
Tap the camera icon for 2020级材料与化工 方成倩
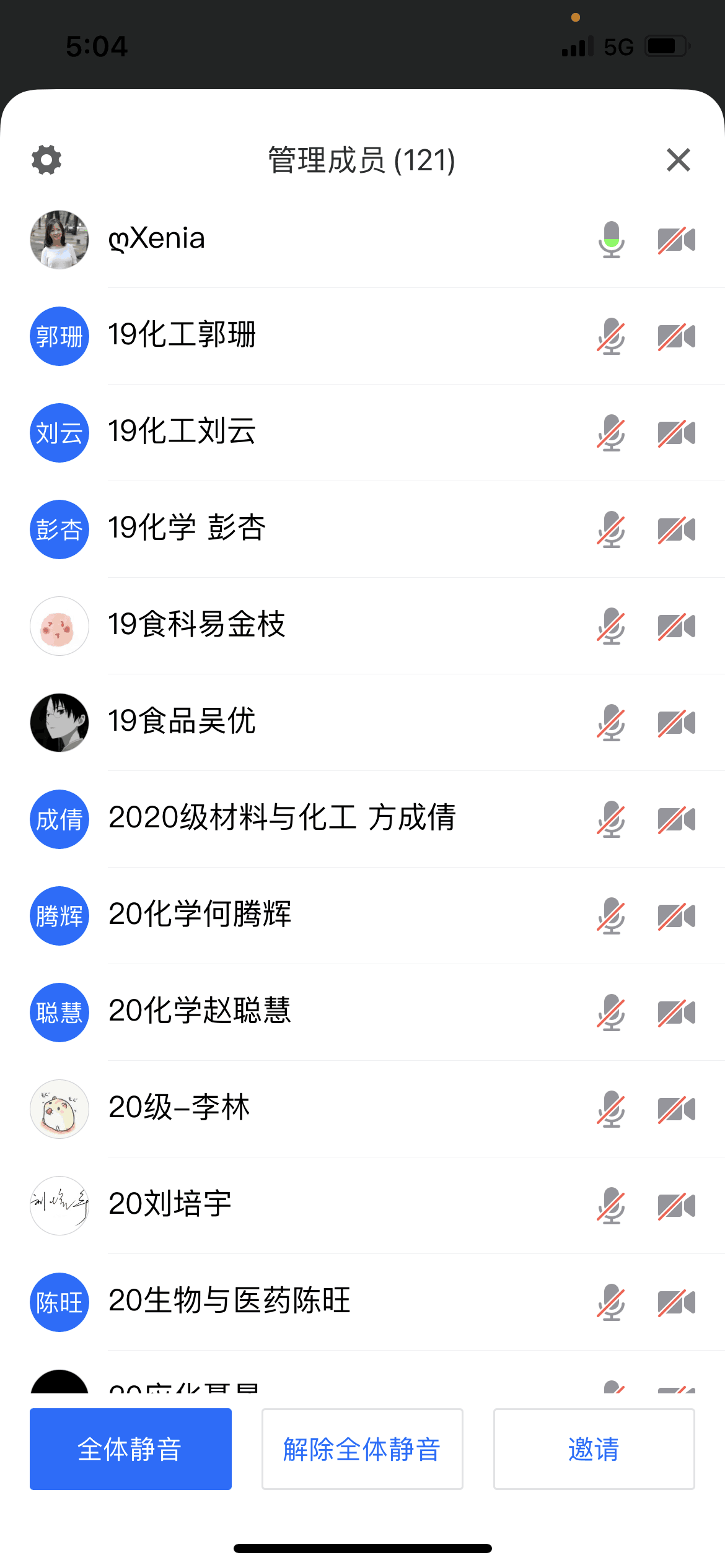click(676, 819)
